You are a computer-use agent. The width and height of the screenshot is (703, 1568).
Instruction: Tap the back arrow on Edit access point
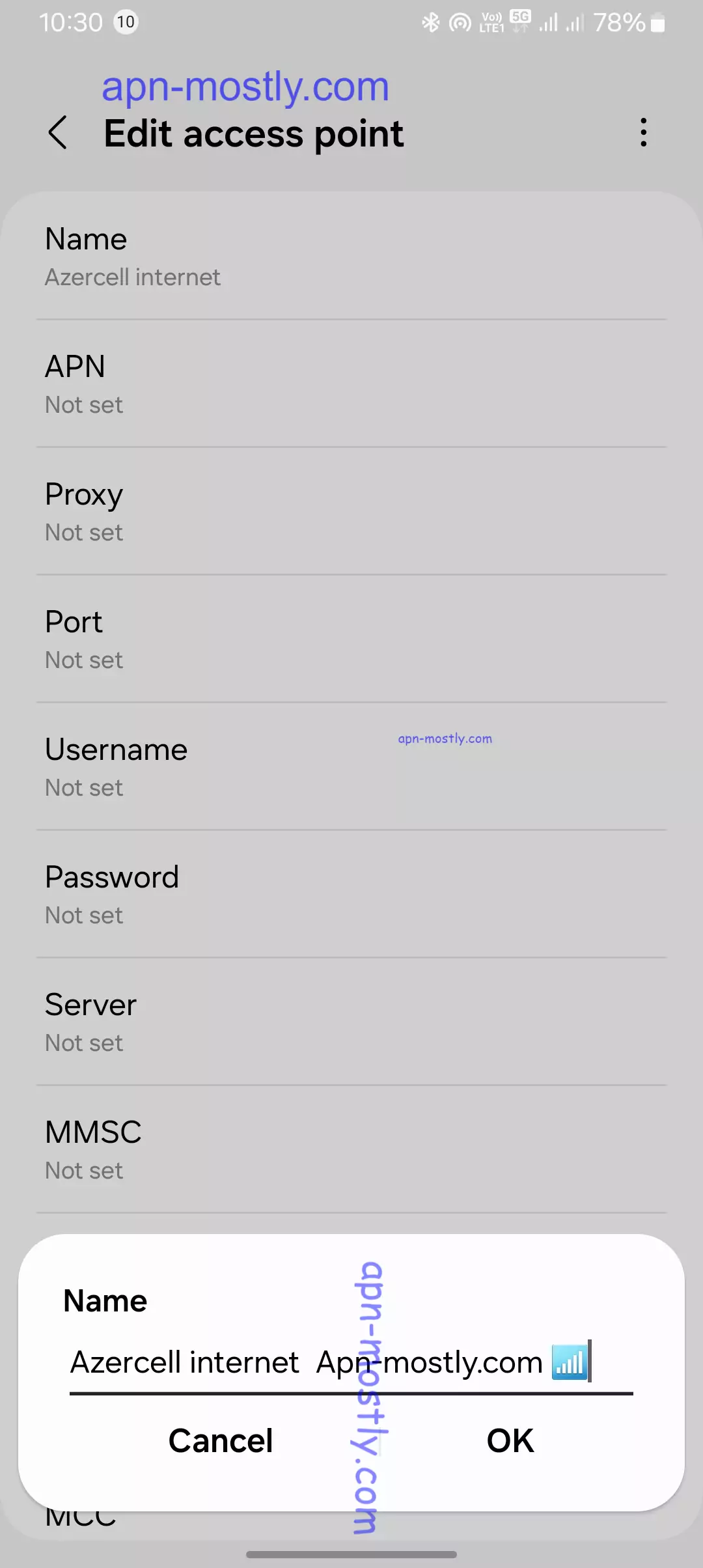click(x=58, y=133)
